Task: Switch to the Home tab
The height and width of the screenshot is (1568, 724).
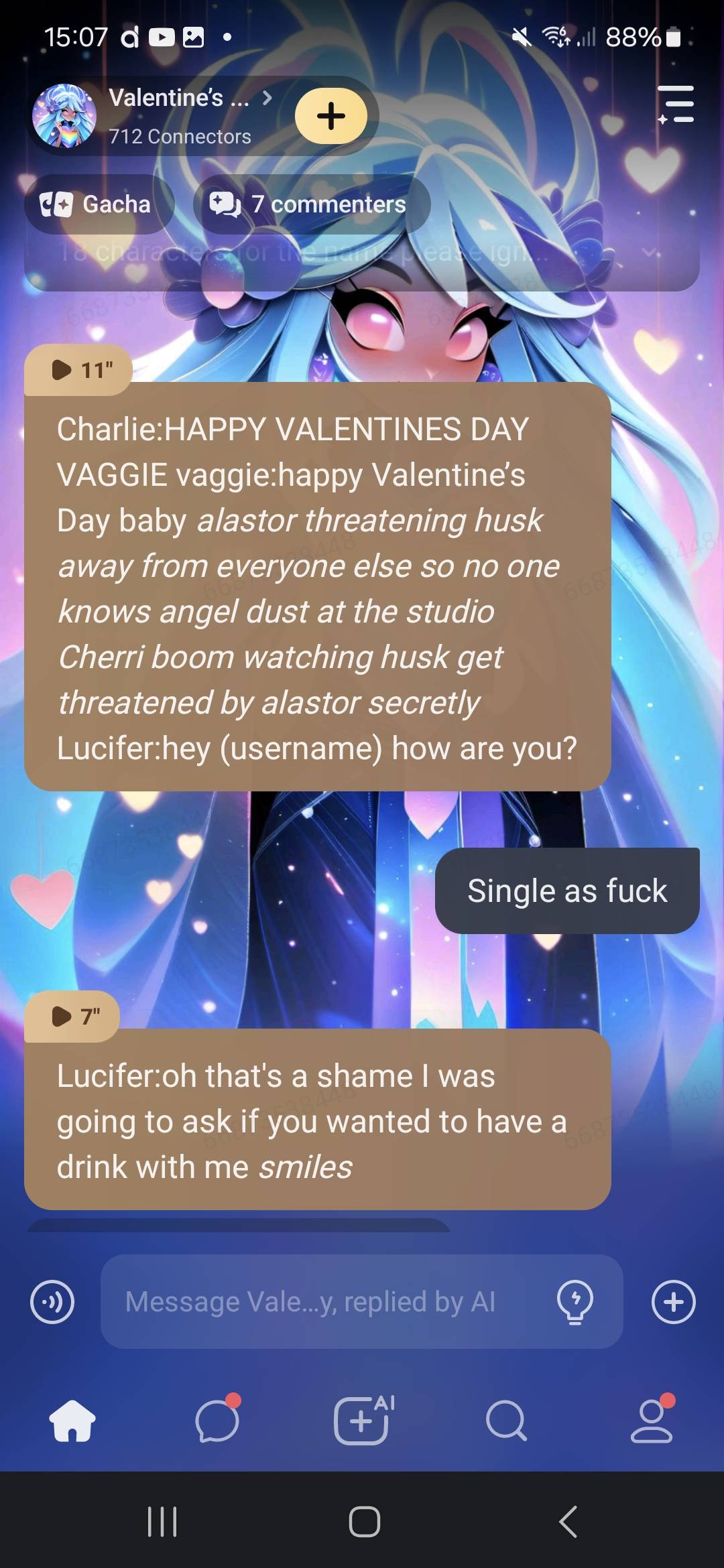Action: click(72, 1421)
